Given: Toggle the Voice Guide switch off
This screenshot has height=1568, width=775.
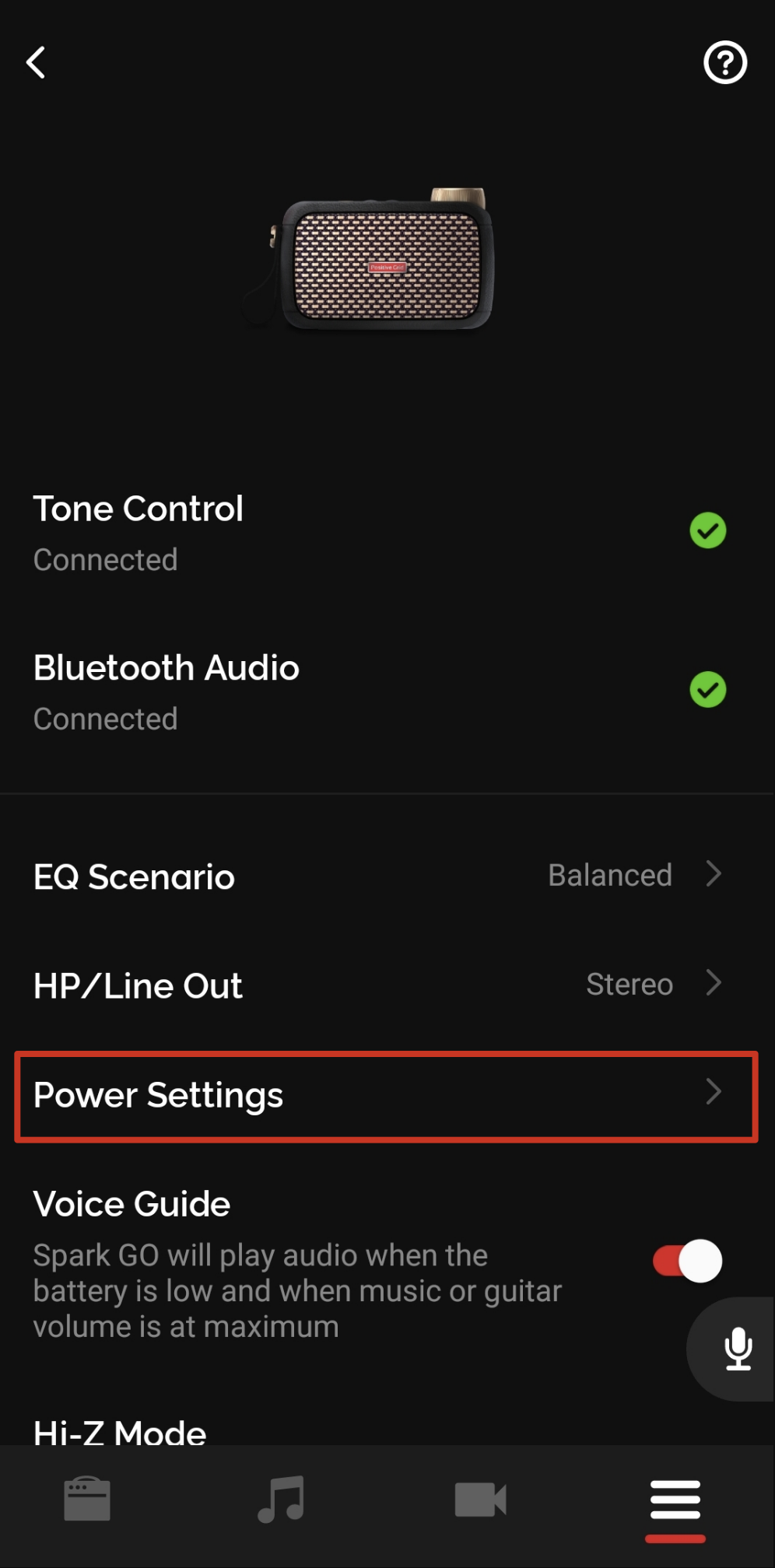Looking at the screenshot, I should click(x=687, y=1261).
